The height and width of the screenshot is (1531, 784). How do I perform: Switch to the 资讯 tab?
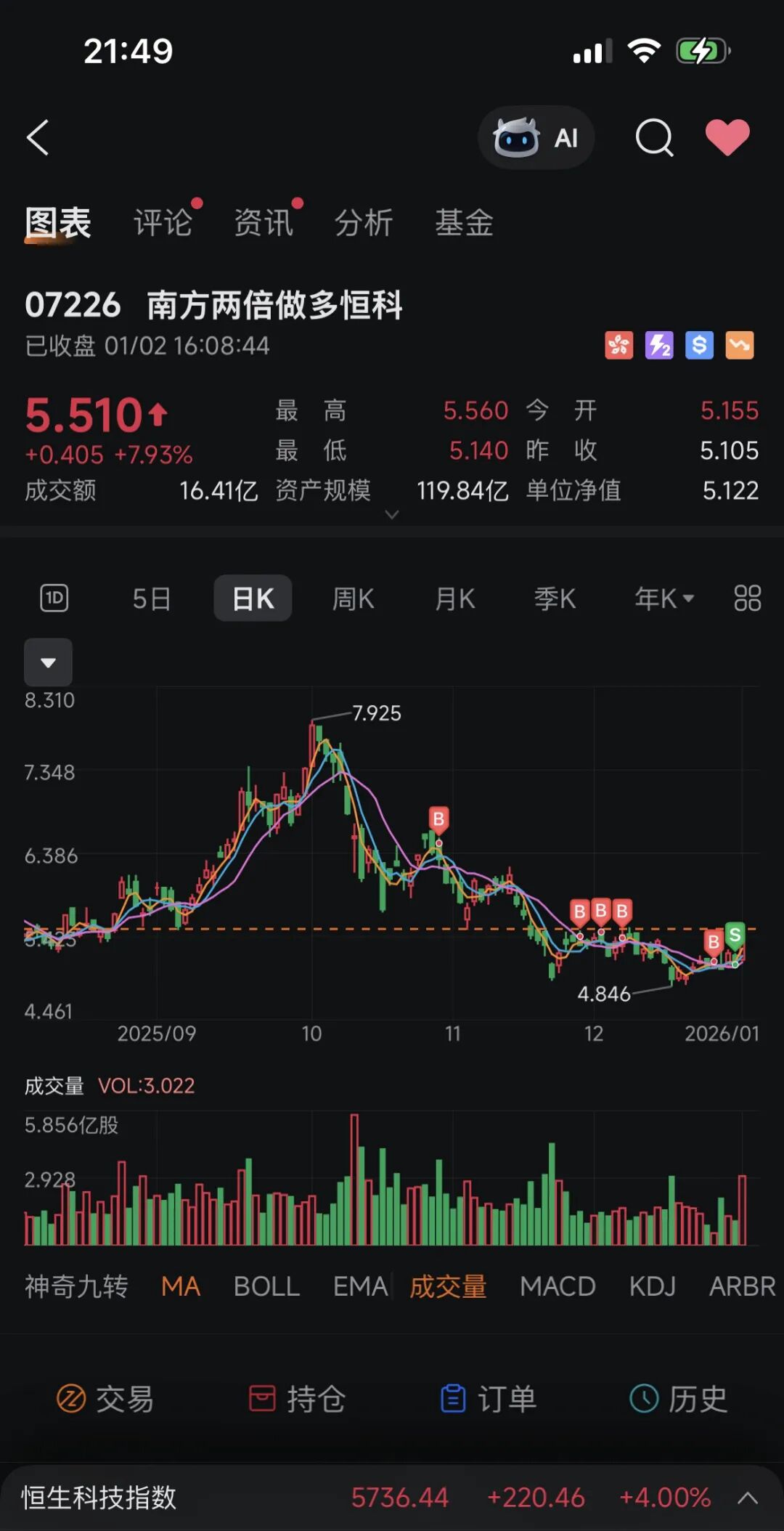[264, 222]
